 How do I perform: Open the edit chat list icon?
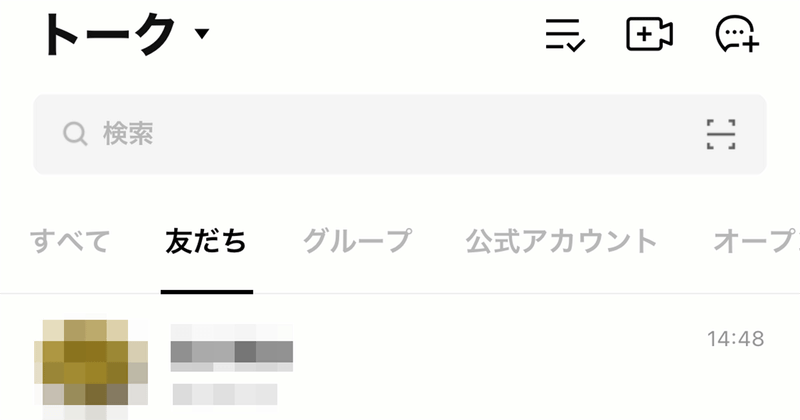[565, 35]
